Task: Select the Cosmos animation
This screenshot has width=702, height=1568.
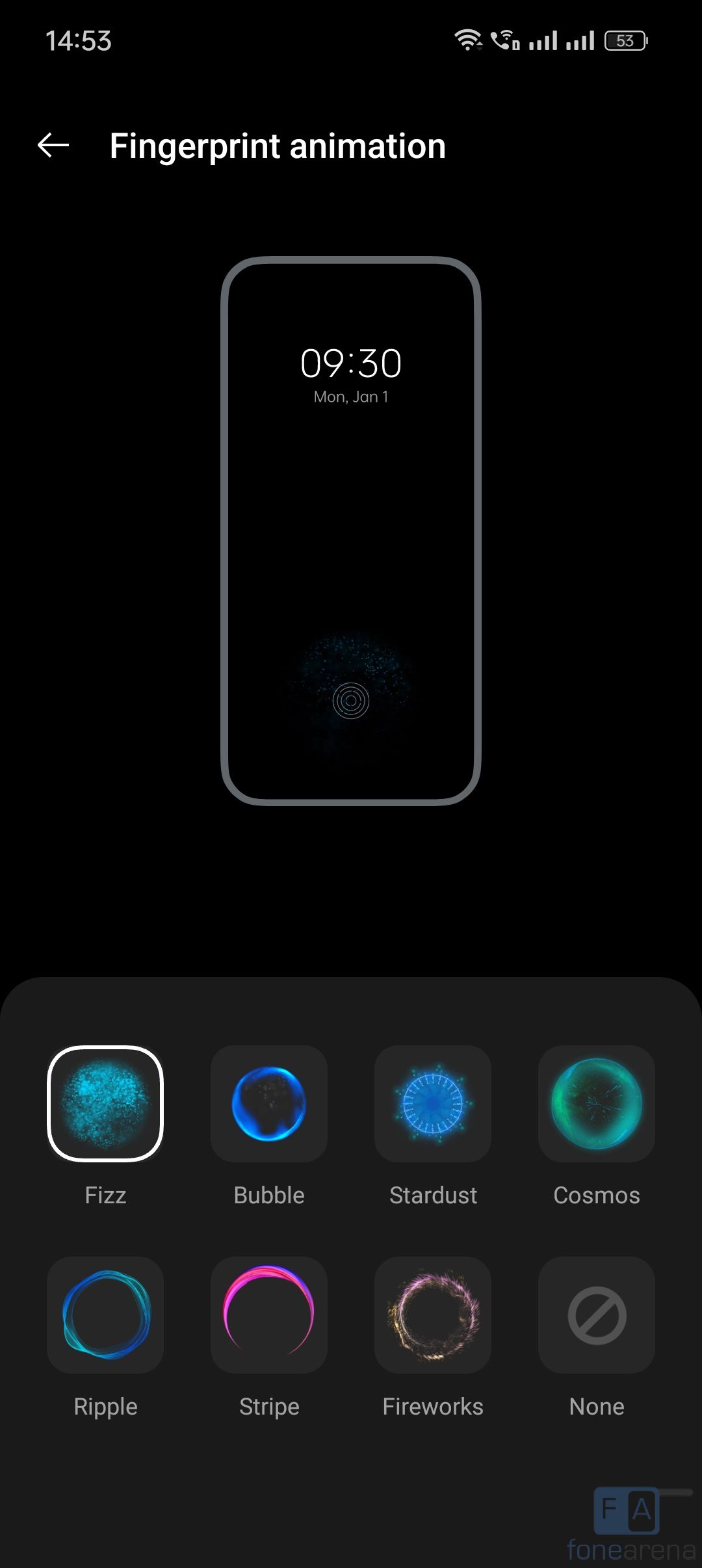Action: (x=597, y=1103)
